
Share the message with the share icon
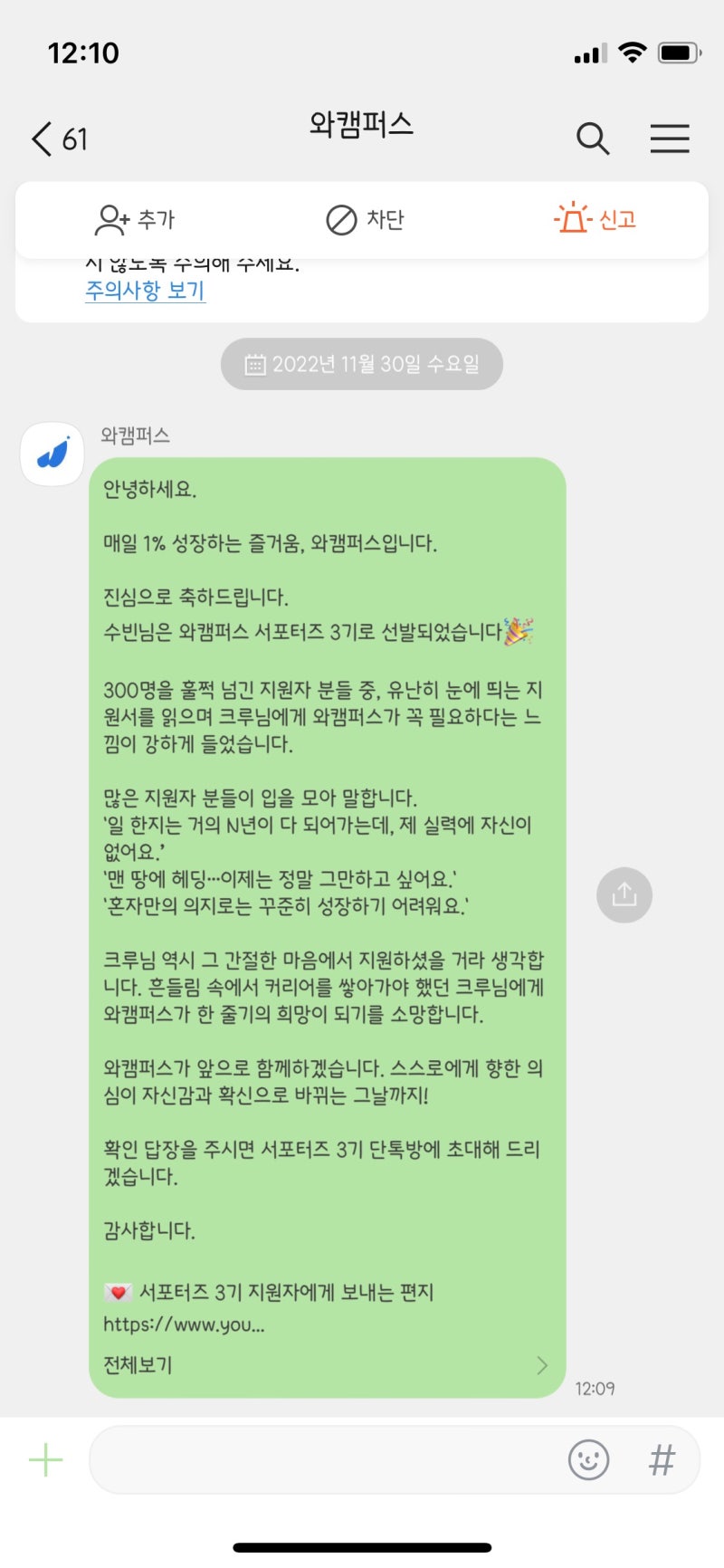[624, 895]
